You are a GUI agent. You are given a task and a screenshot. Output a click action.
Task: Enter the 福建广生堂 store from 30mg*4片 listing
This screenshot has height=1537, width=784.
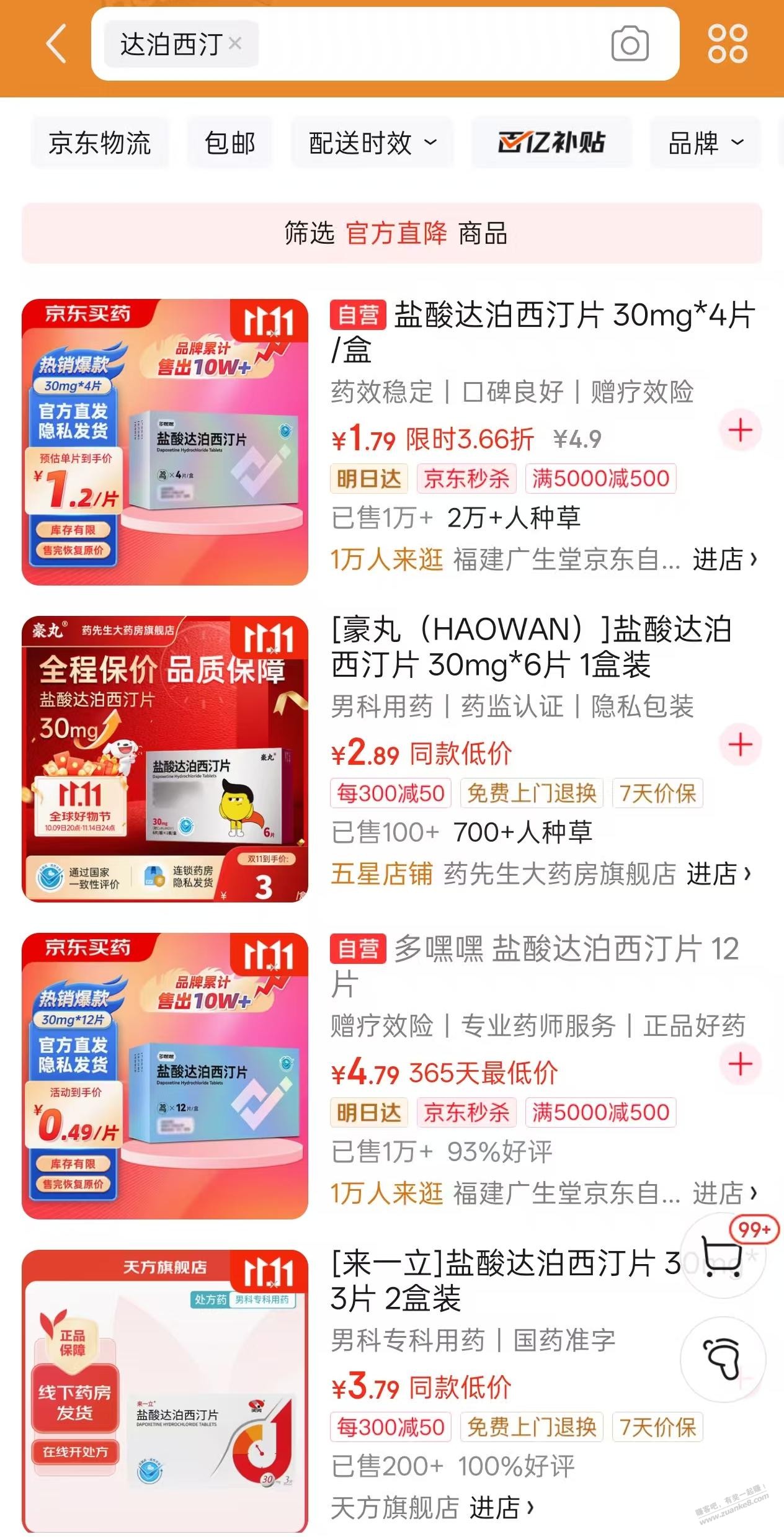coord(724,559)
